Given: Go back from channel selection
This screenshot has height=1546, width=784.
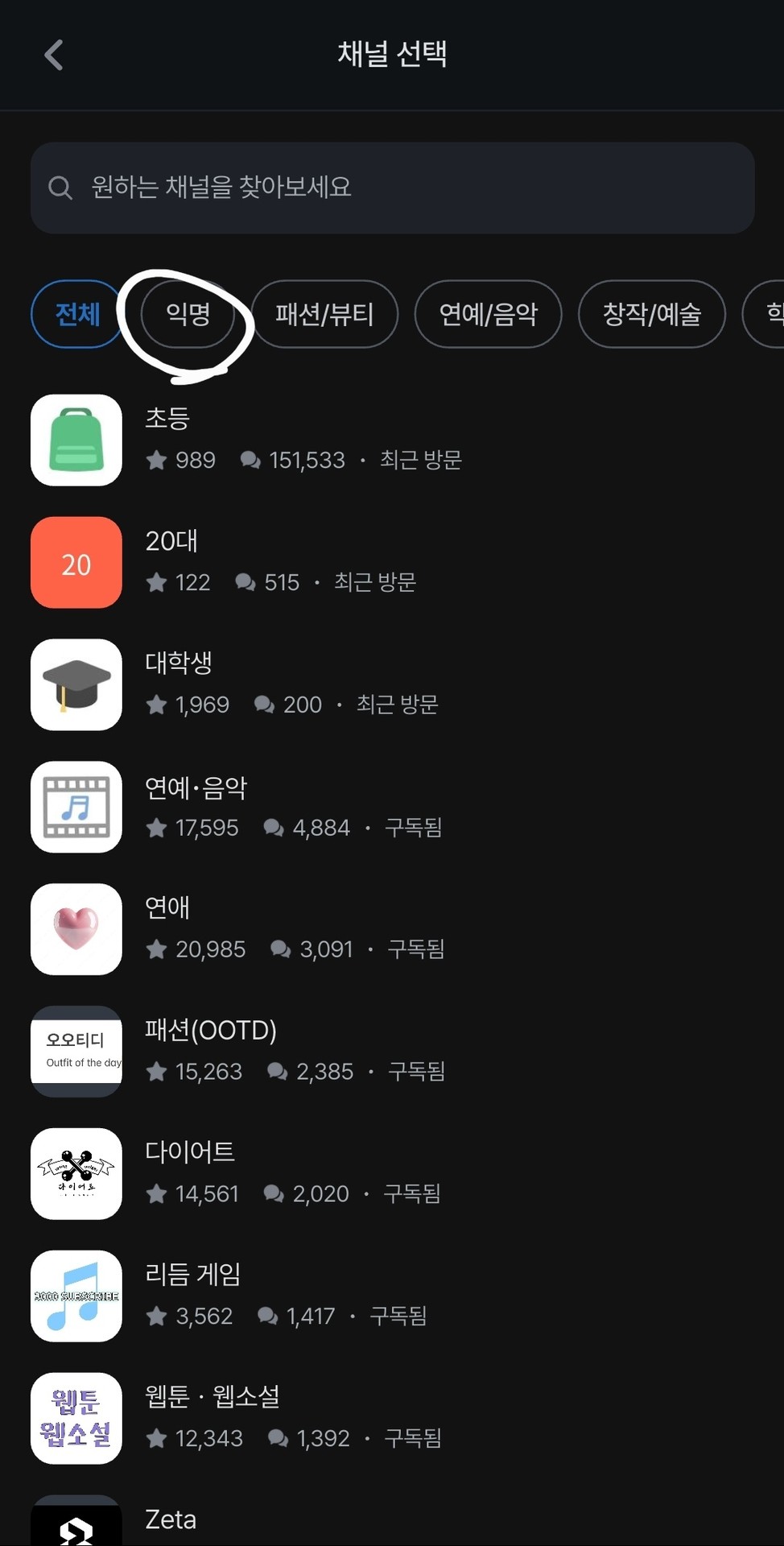Looking at the screenshot, I should tap(54, 55).
